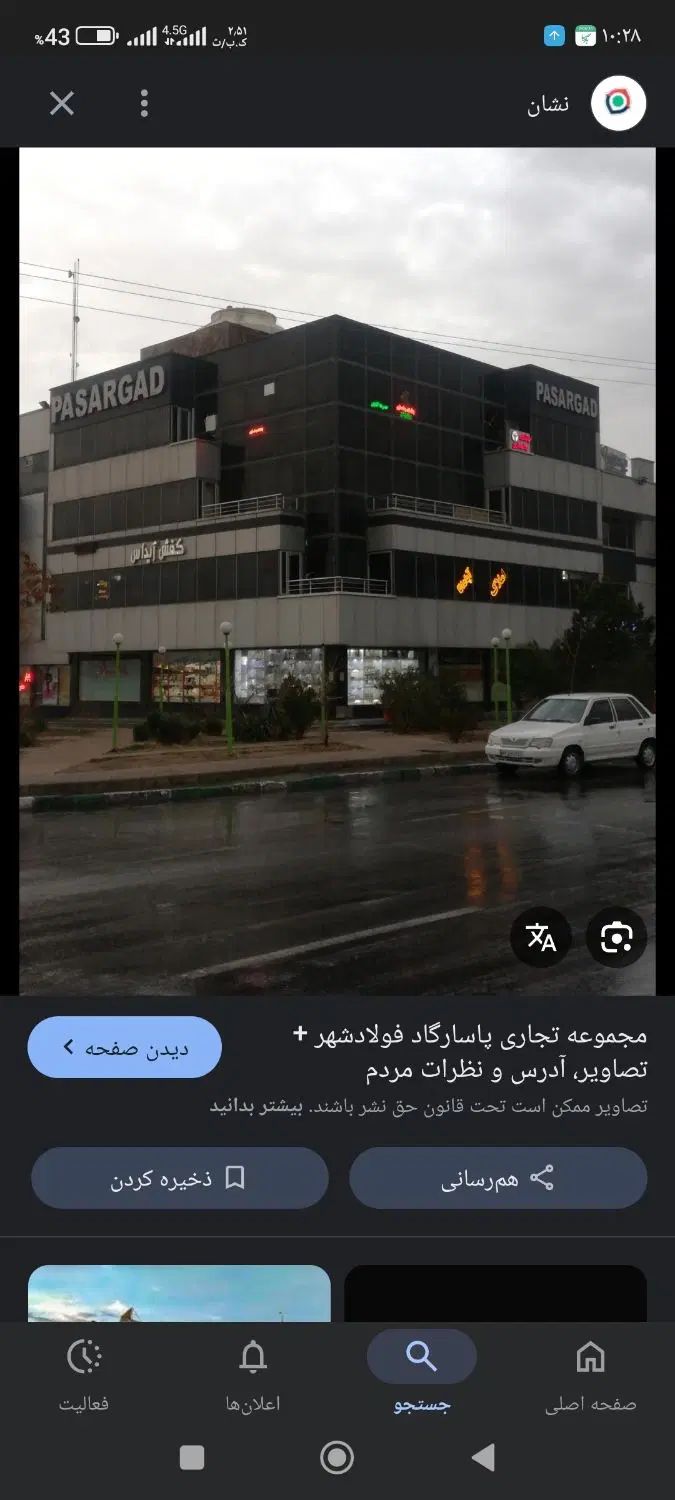Tap the دیدن صفحه button
This screenshot has height=1500, width=675.
coord(125,1047)
